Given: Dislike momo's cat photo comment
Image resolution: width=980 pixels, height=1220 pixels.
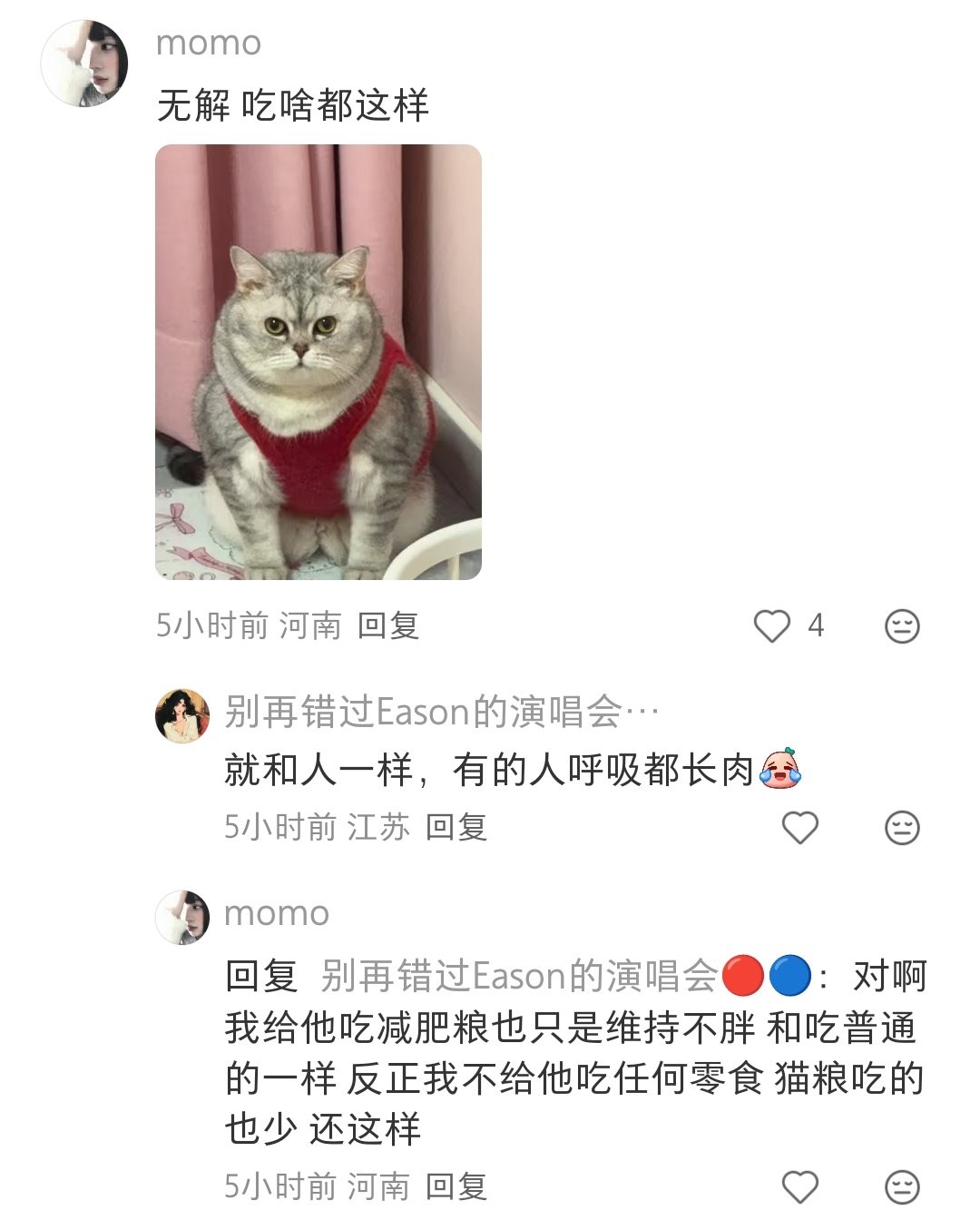Looking at the screenshot, I should click(x=901, y=626).
